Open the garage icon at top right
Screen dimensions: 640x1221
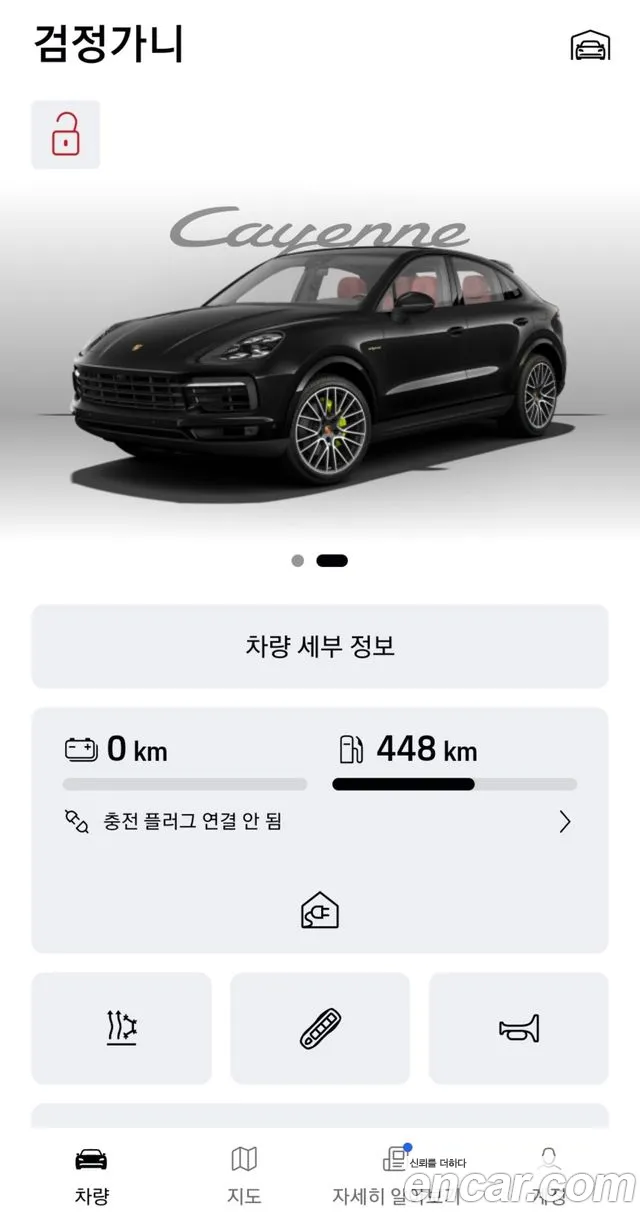pyautogui.click(x=590, y=46)
